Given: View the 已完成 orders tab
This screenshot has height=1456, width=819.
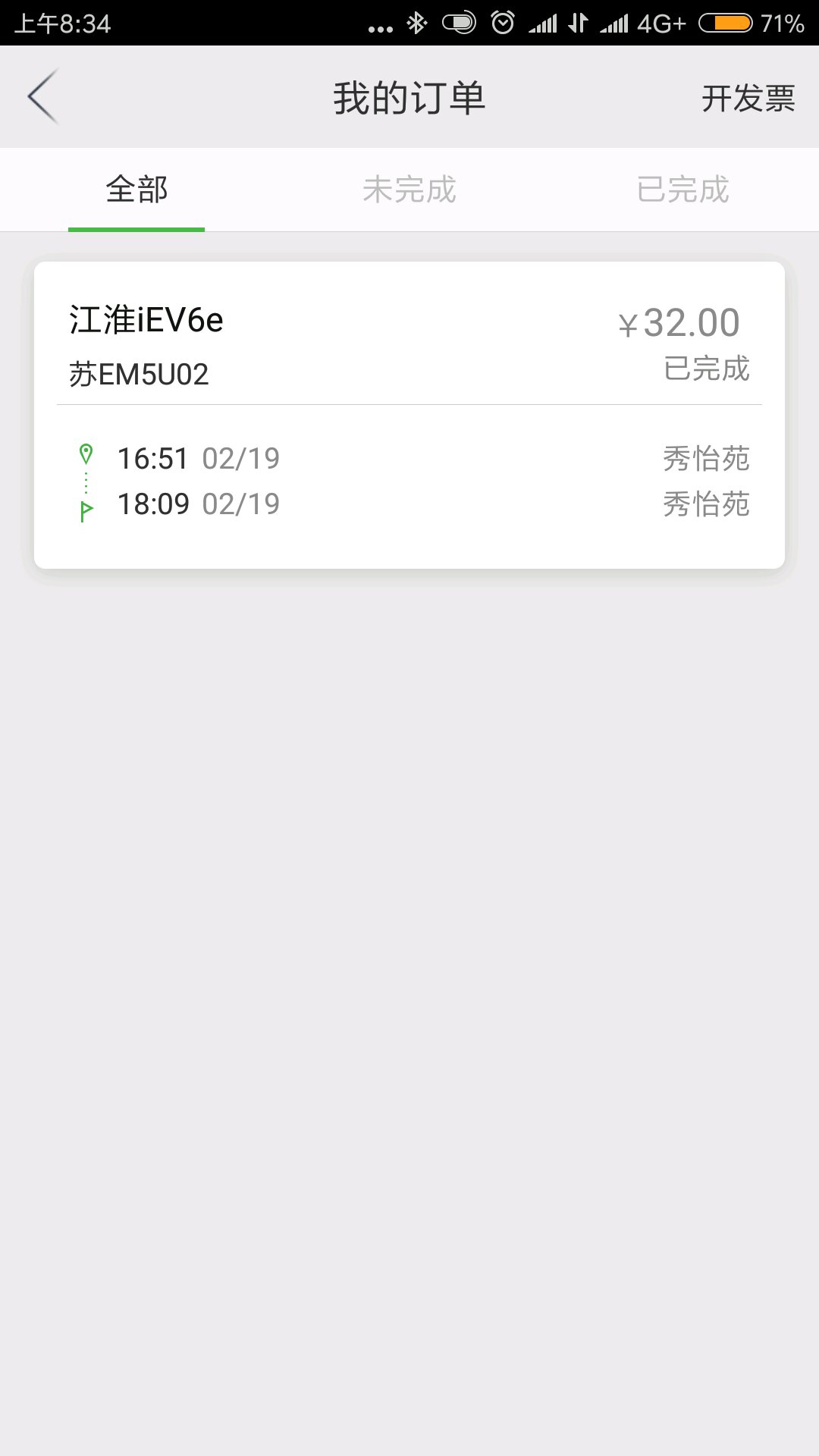Looking at the screenshot, I should pyautogui.click(x=682, y=190).
